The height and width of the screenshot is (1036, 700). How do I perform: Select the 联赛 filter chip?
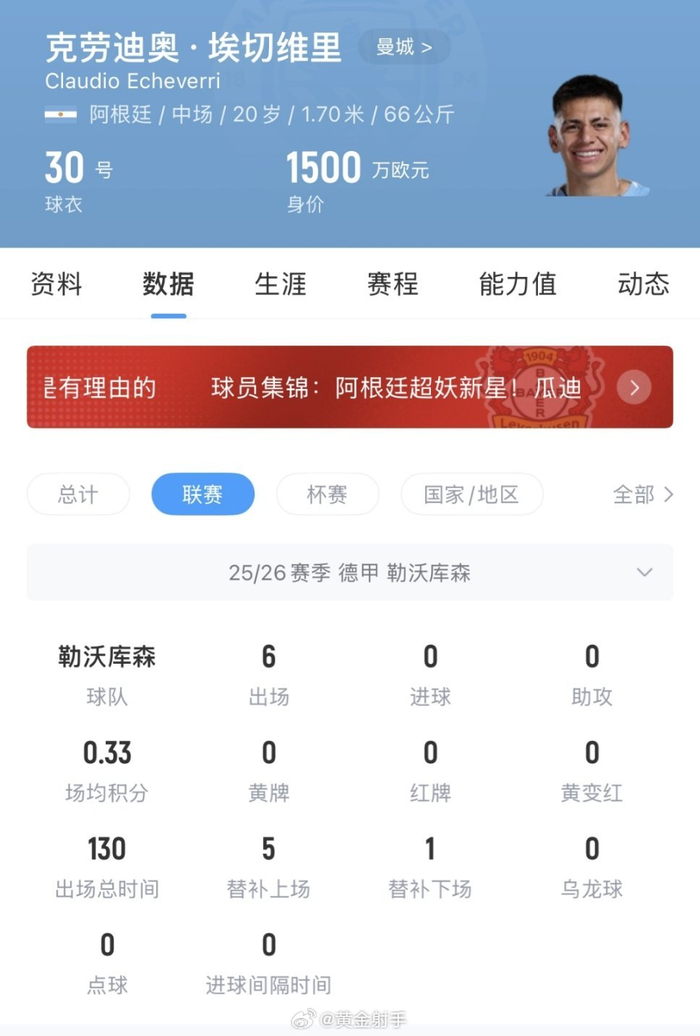(203, 494)
